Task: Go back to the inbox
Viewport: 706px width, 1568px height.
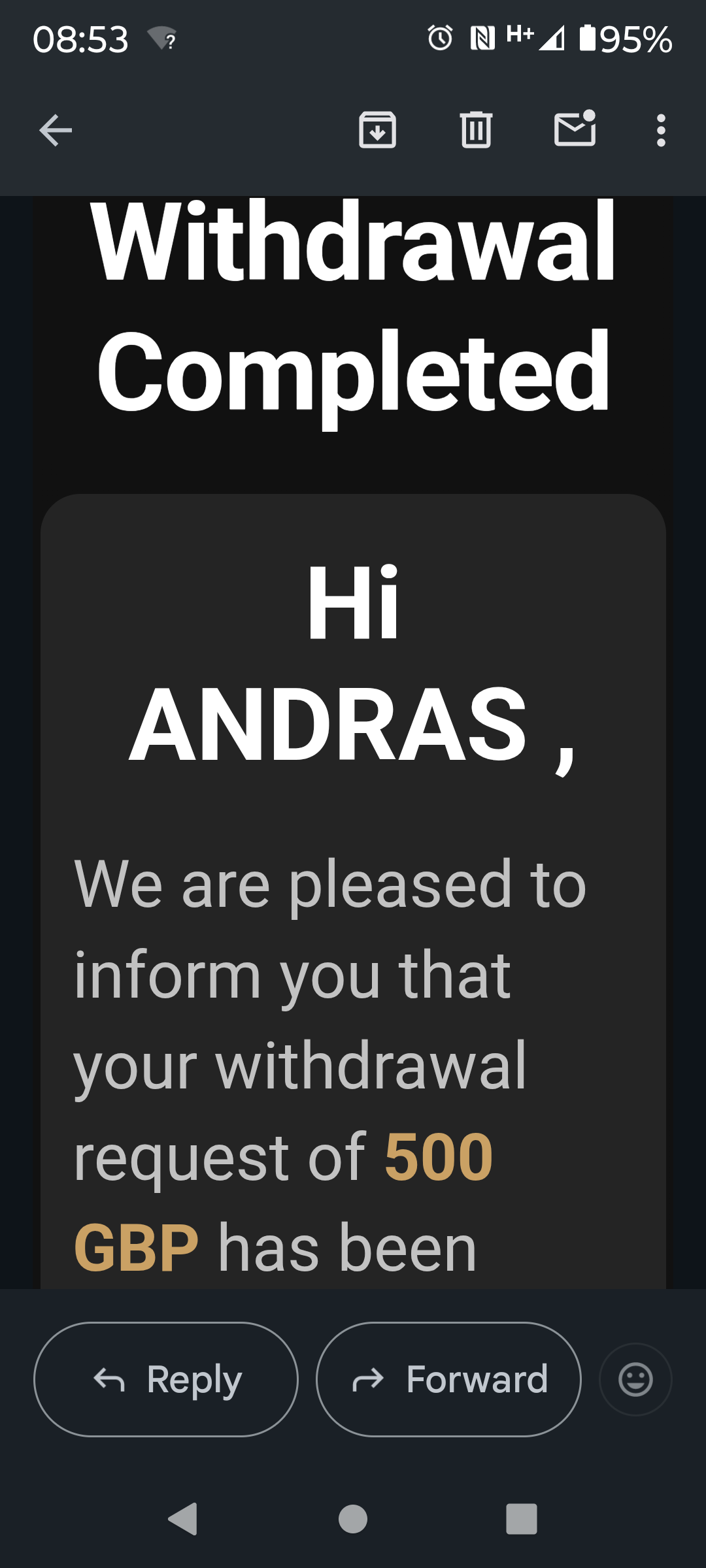Action: point(56,130)
